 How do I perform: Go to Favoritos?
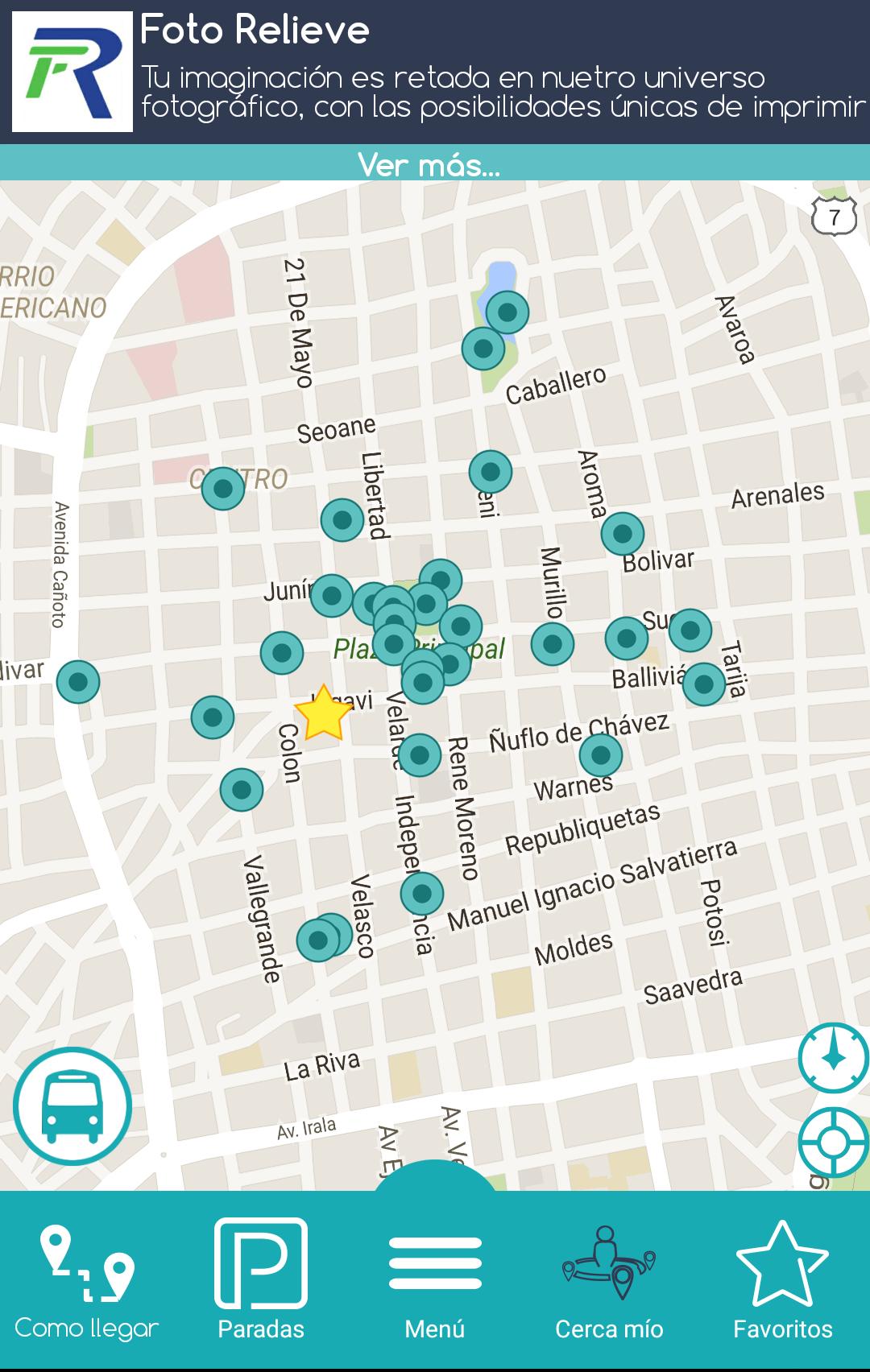[x=782, y=1280]
